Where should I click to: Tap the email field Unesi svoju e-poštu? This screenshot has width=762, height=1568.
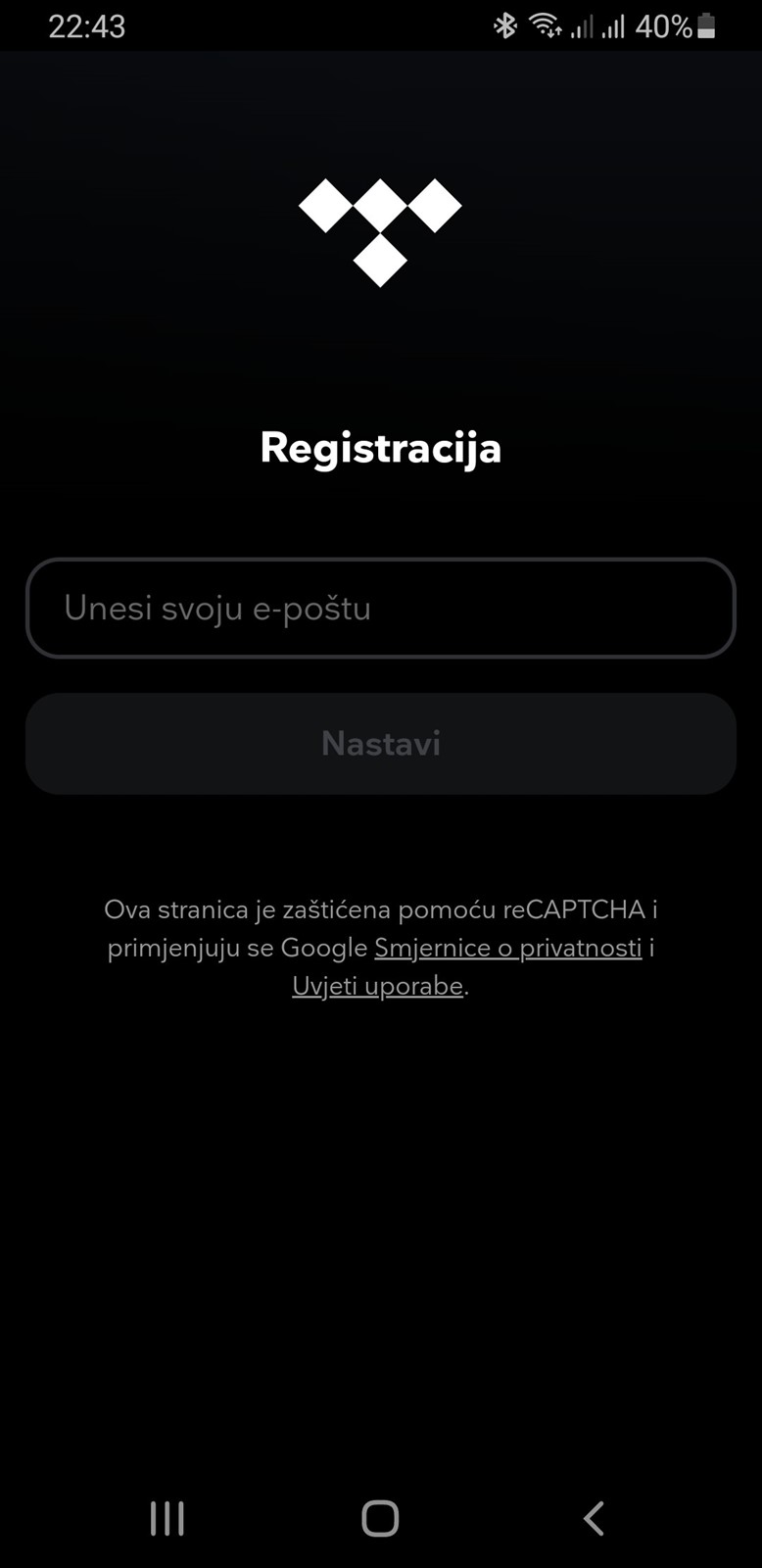pyautogui.click(x=381, y=608)
